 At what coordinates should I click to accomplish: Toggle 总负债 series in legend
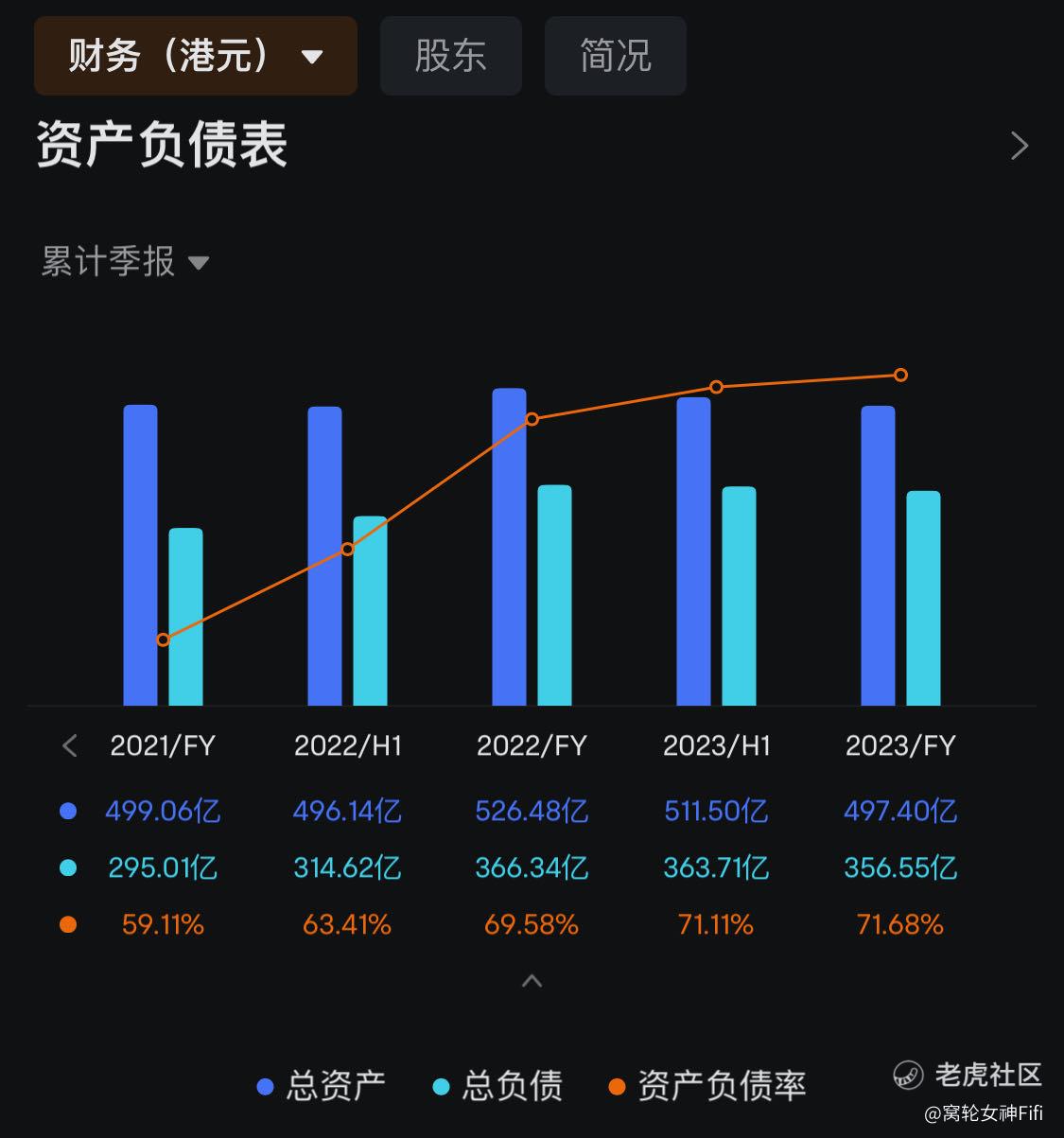click(x=497, y=1085)
